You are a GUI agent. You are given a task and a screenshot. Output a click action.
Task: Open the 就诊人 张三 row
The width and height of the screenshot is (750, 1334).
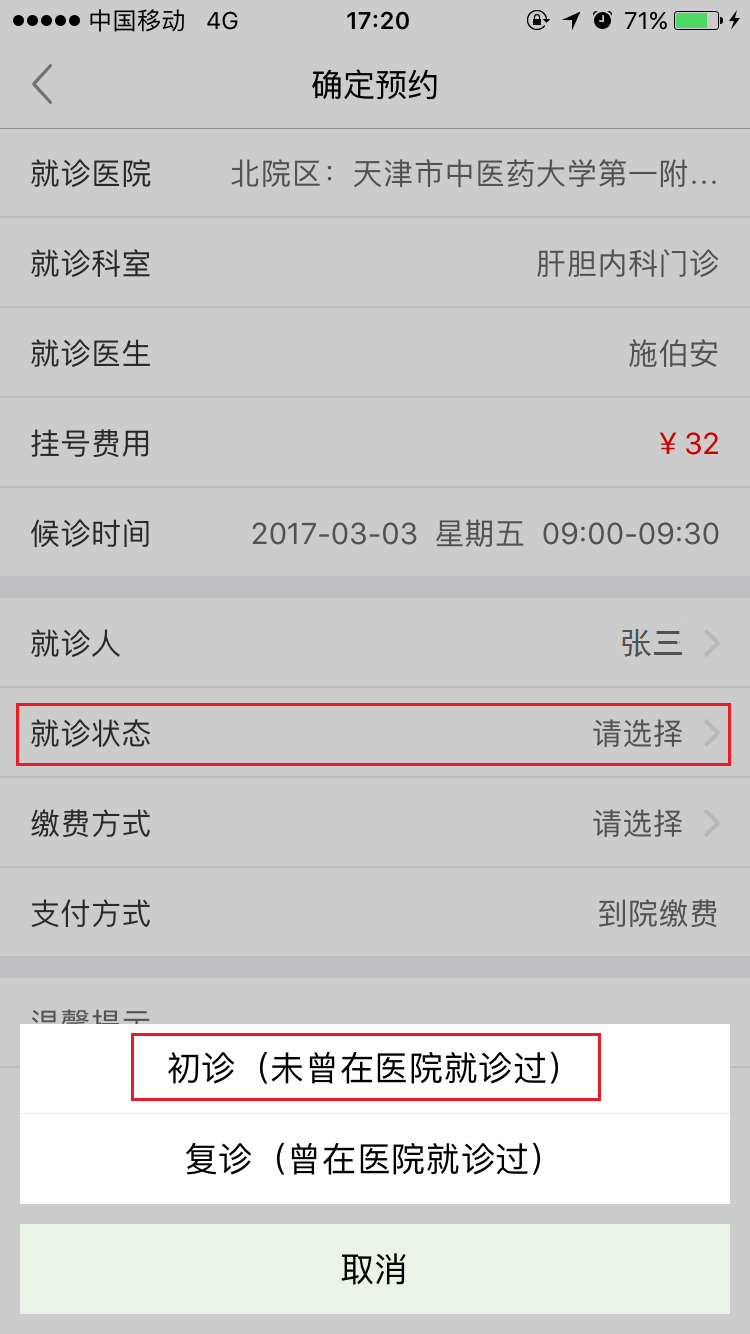[374, 643]
